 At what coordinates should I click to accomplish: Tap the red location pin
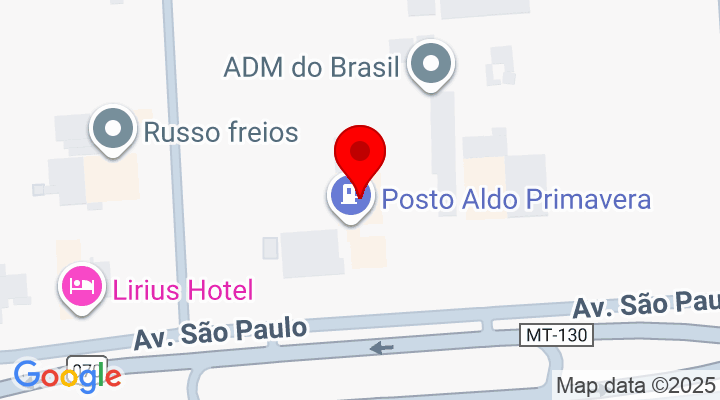click(358, 153)
